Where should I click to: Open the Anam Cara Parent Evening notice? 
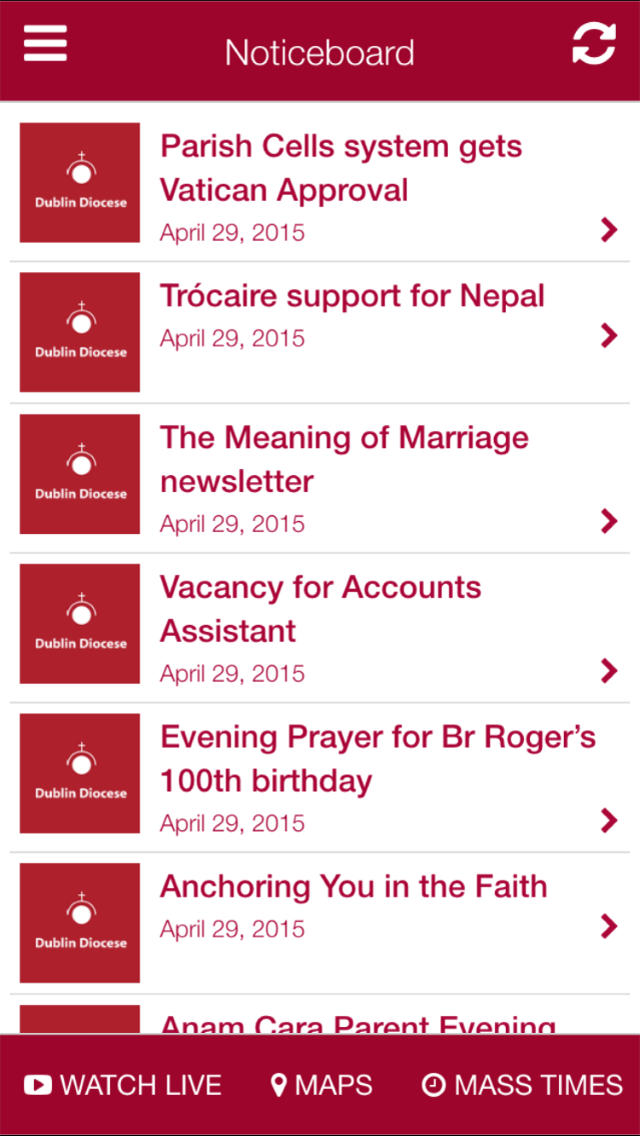320,1014
